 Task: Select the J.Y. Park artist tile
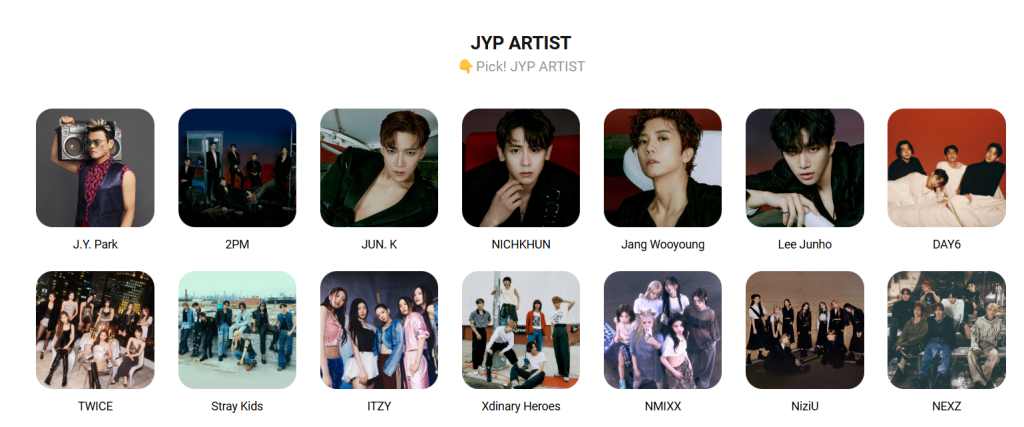(95, 168)
